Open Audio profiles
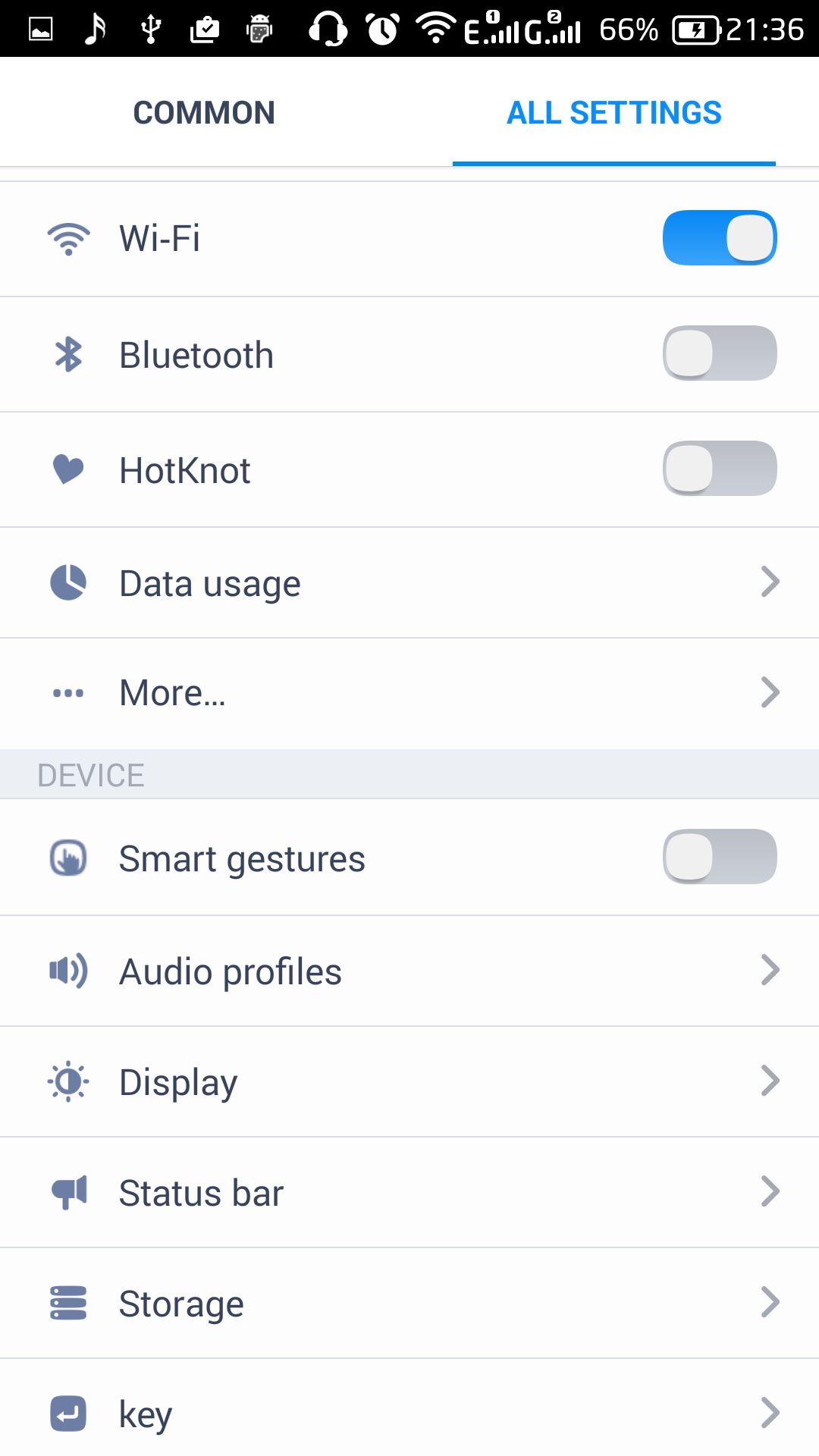The image size is (819, 1456). tap(409, 971)
